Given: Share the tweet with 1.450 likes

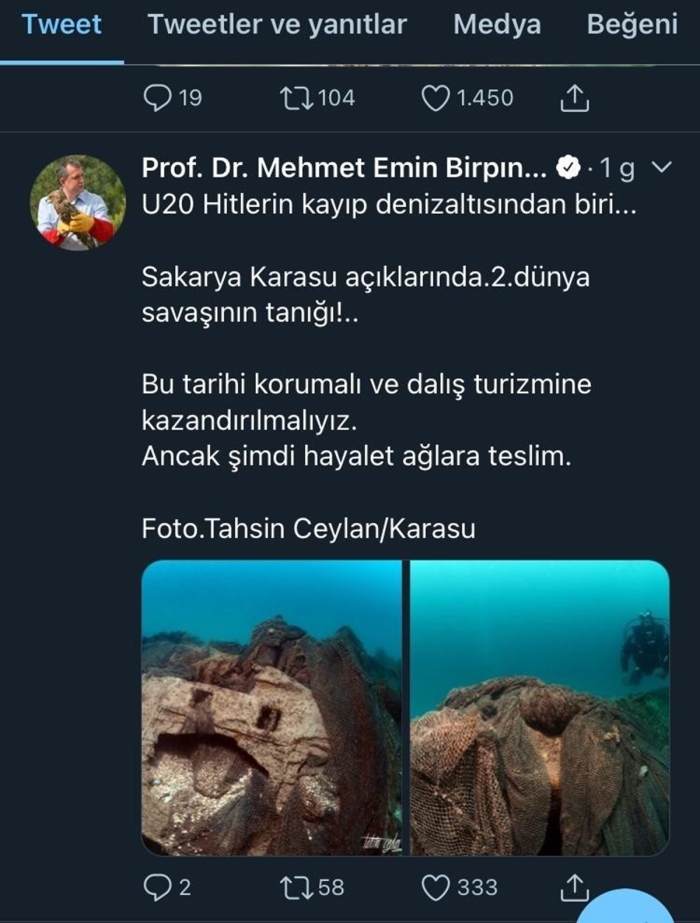Looking at the screenshot, I should (x=577, y=98).
